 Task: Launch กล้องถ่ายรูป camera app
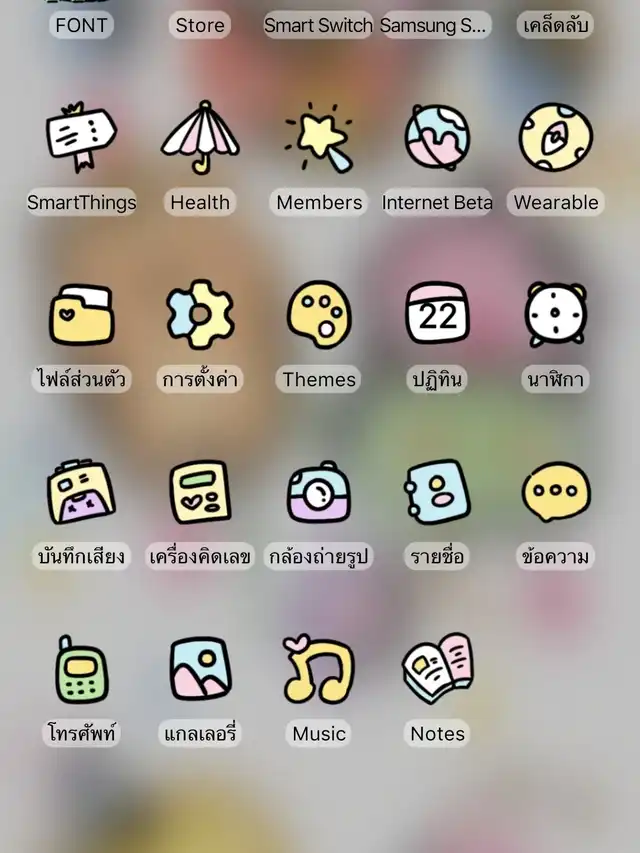(x=319, y=492)
